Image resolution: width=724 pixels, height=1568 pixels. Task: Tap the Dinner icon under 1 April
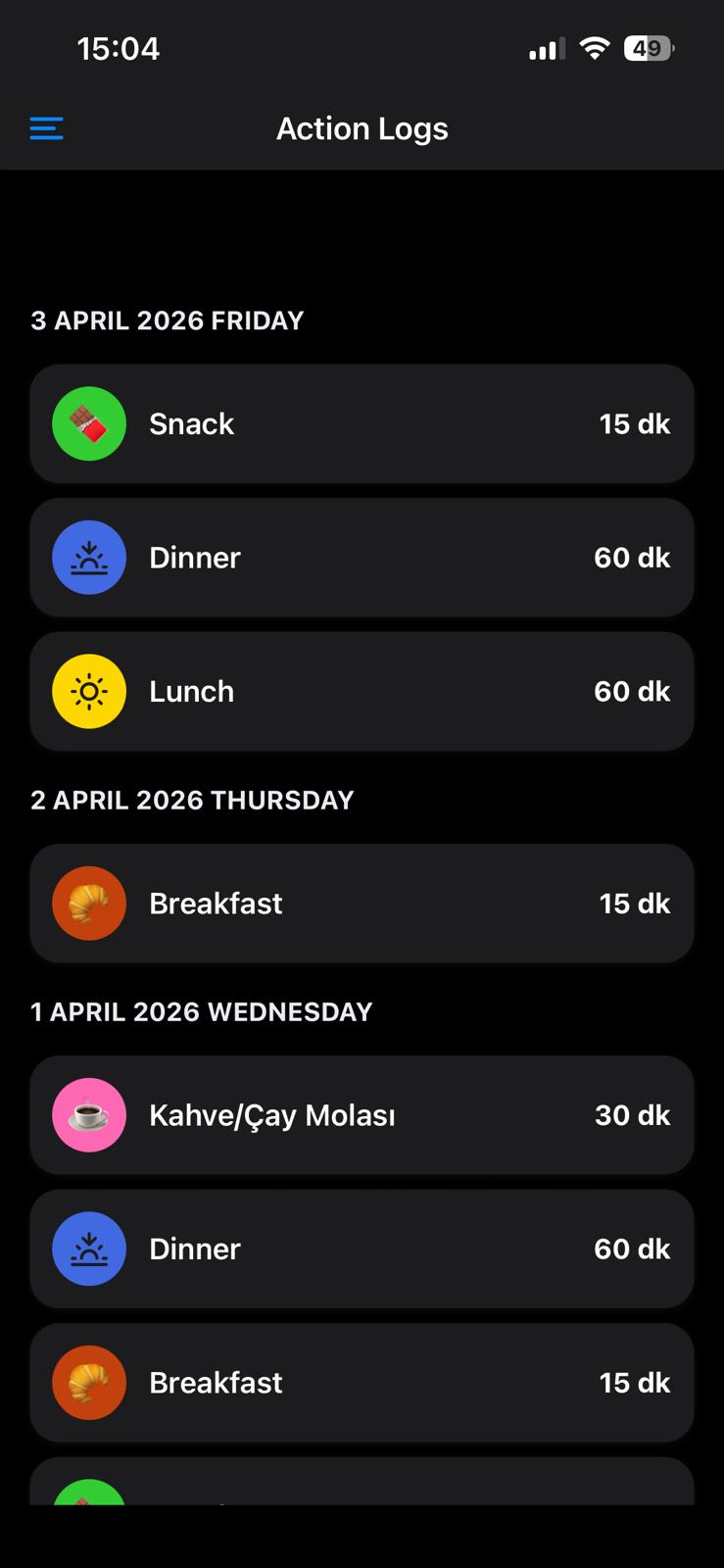pos(89,1249)
